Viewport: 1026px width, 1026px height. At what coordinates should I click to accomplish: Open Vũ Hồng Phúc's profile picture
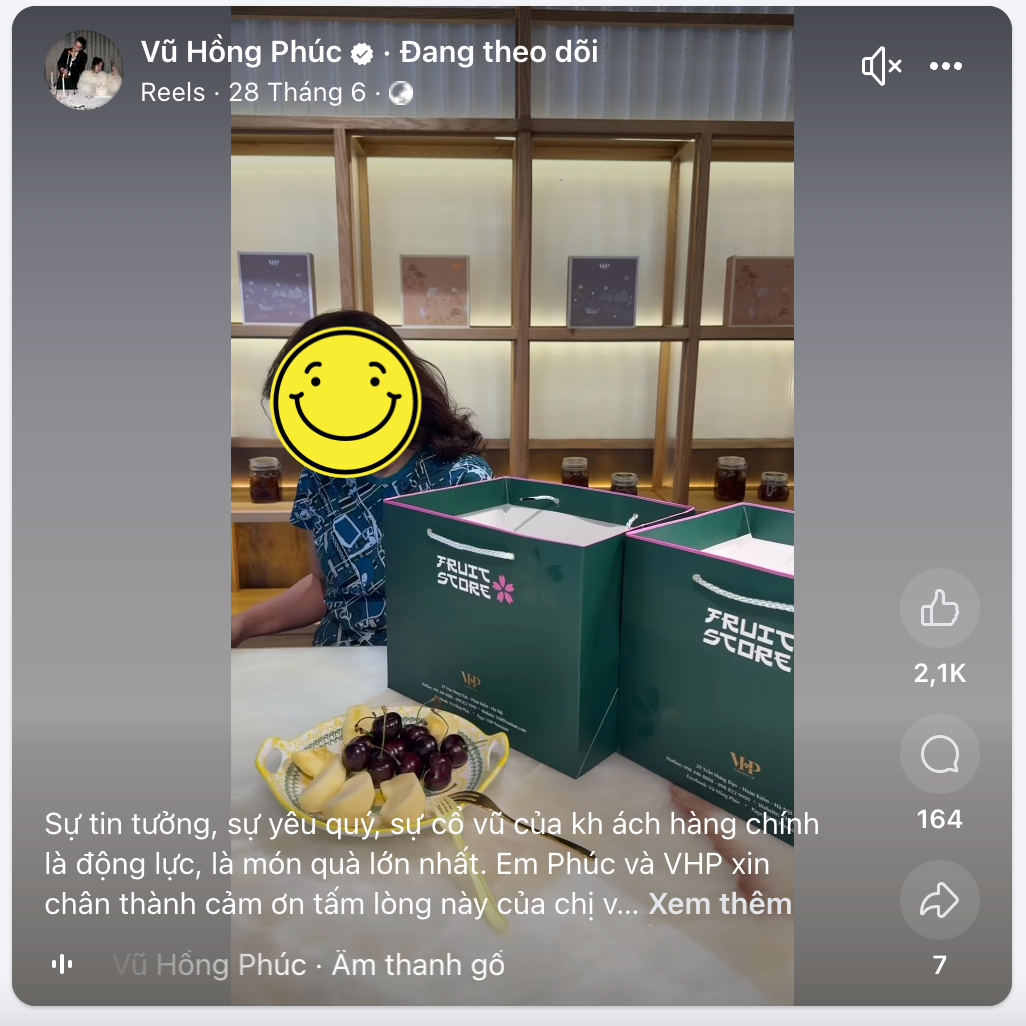[83, 69]
